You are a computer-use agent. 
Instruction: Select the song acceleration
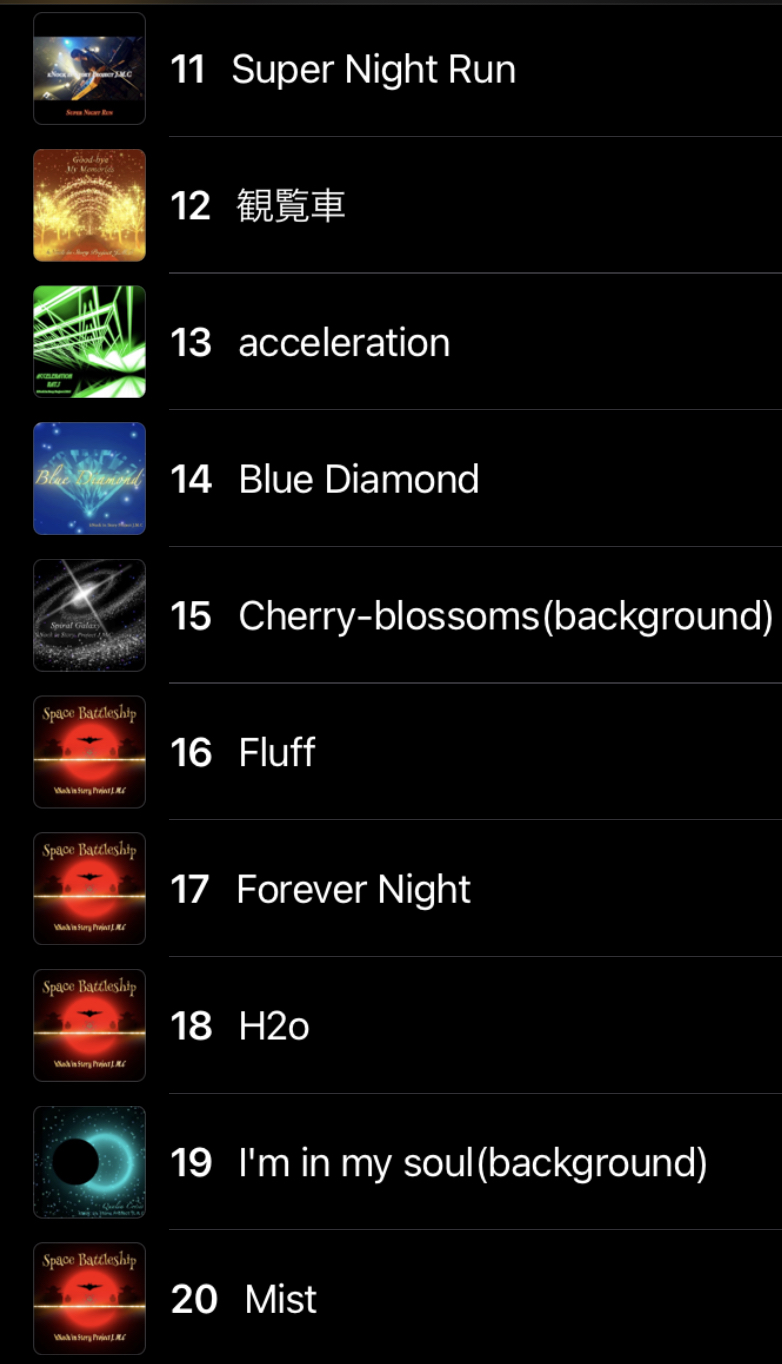pyautogui.click(x=343, y=343)
